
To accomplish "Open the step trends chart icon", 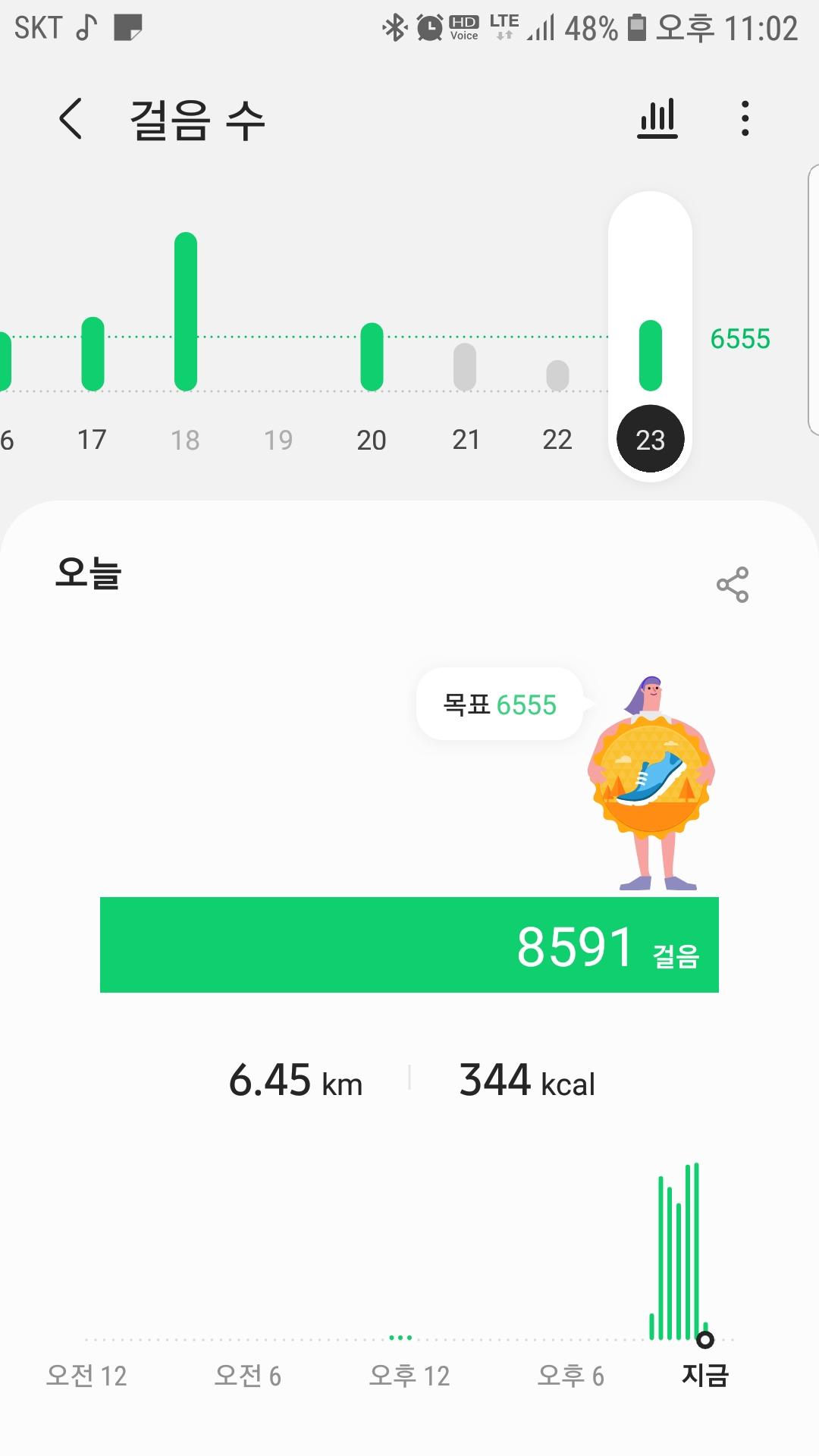I will (x=657, y=119).
